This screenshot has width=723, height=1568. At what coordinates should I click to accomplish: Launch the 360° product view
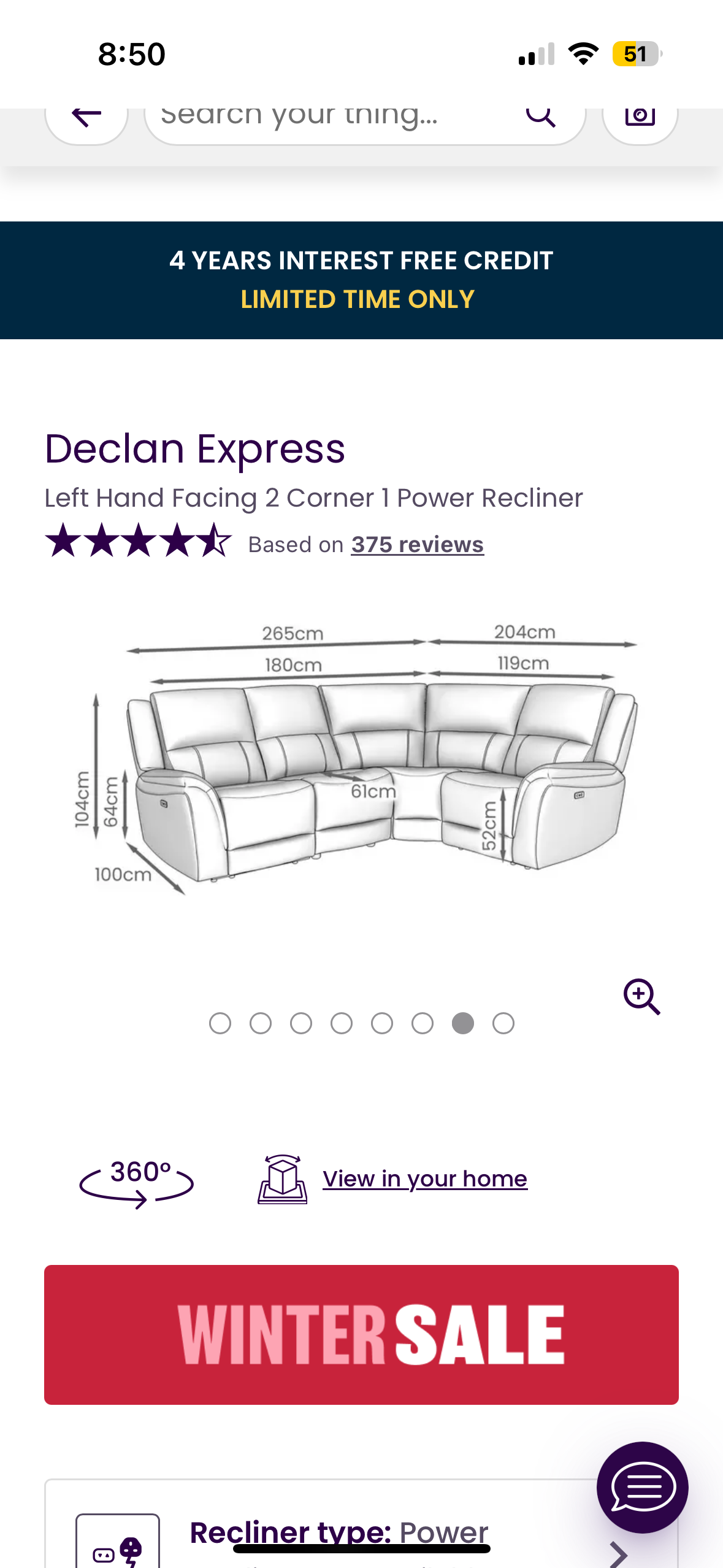[x=137, y=1180]
